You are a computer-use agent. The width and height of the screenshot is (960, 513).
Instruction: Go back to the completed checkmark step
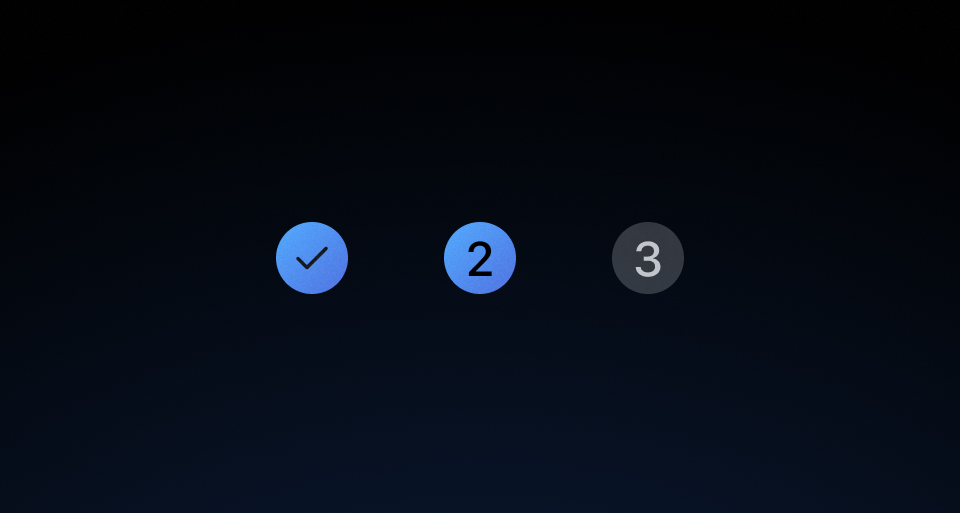pyautogui.click(x=312, y=258)
